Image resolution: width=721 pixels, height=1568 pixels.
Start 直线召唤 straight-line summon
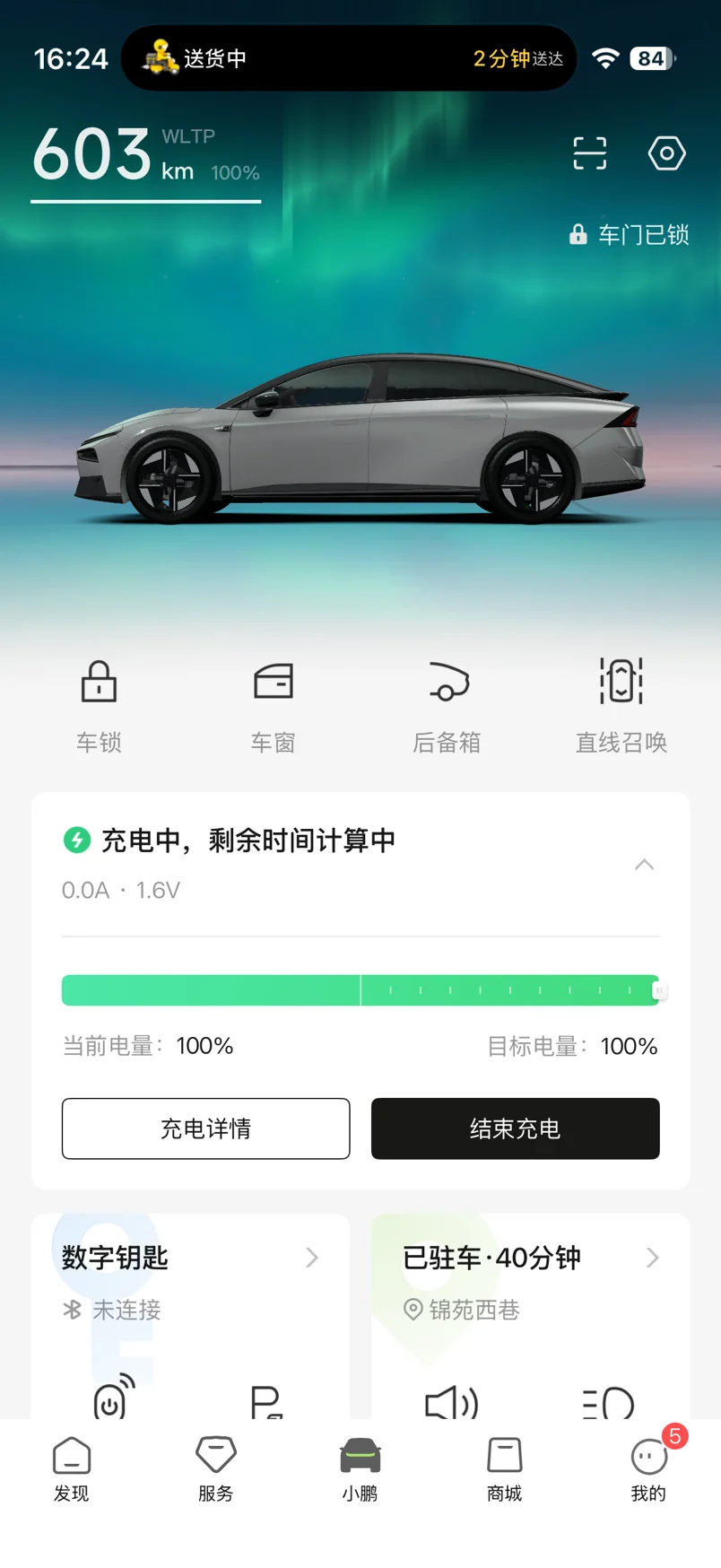coord(621,707)
